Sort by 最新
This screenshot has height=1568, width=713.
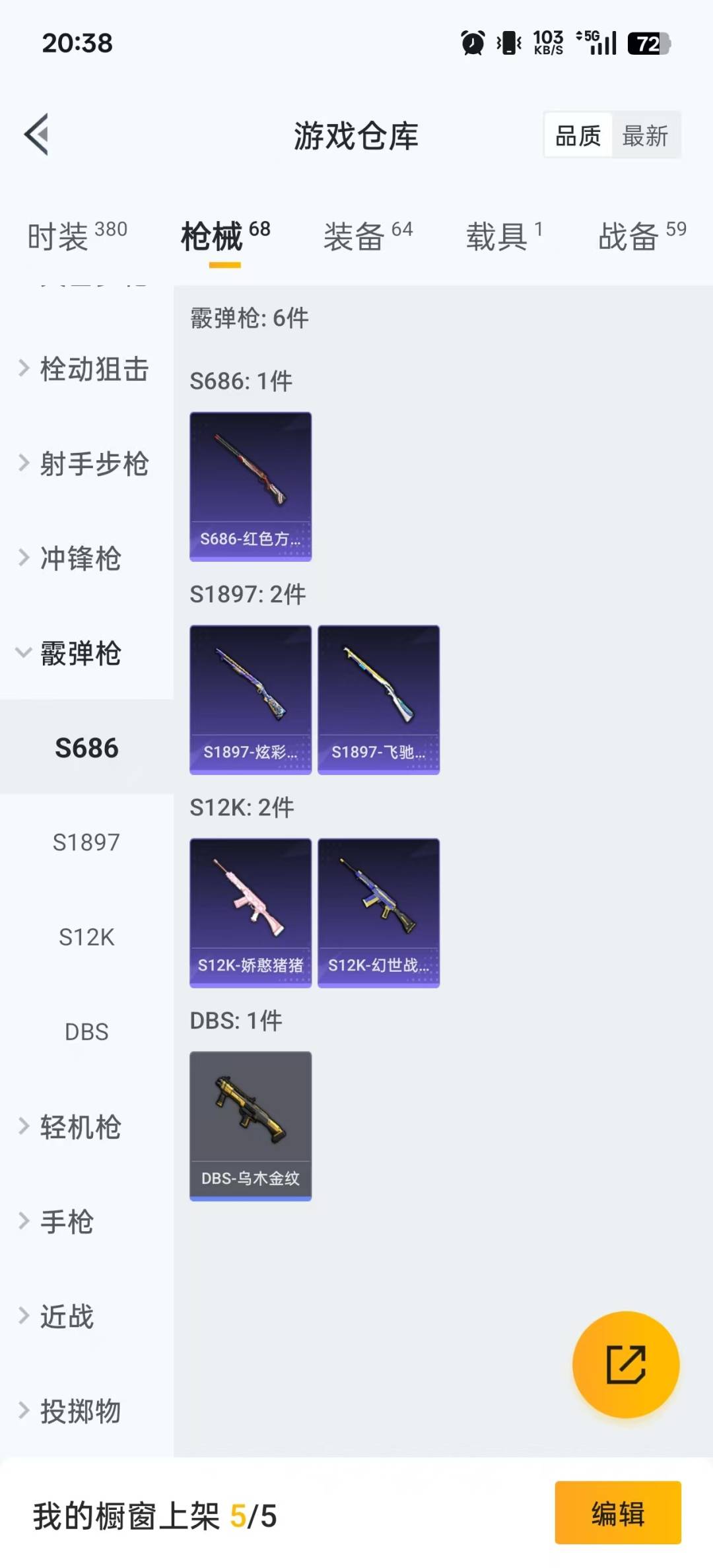click(x=645, y=136)
